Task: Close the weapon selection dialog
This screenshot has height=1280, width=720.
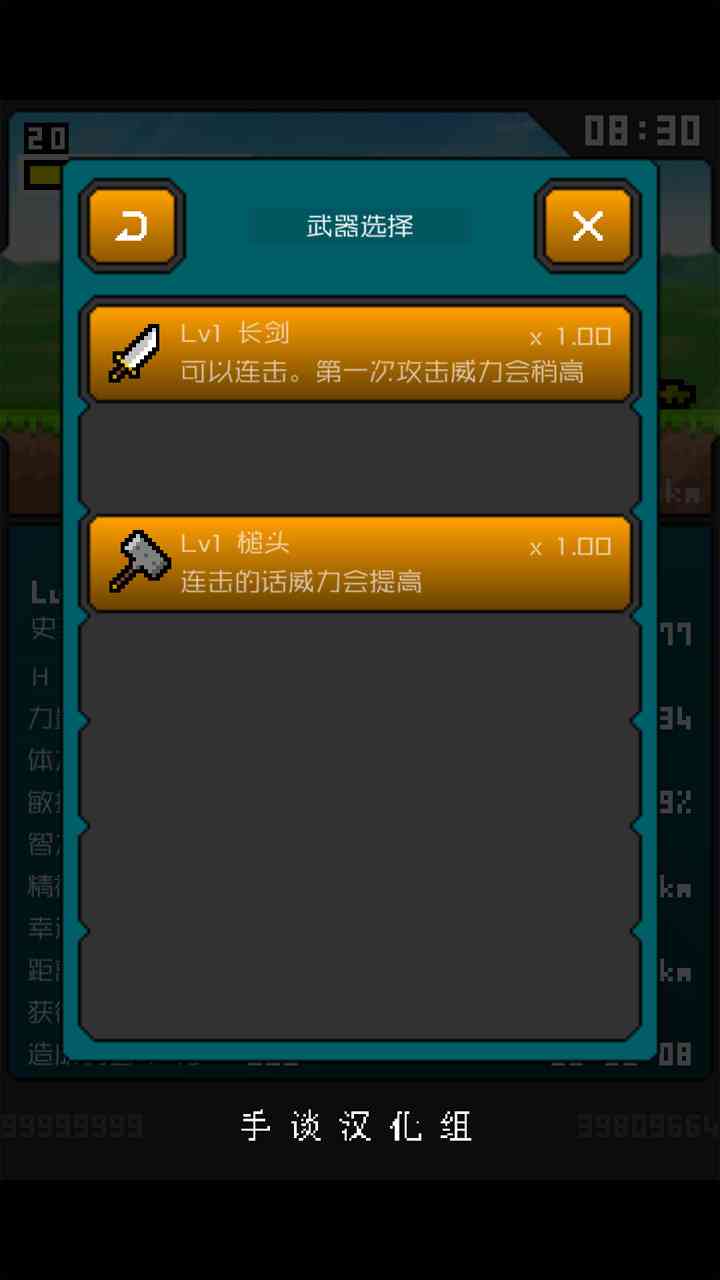Action: point(587,227)
